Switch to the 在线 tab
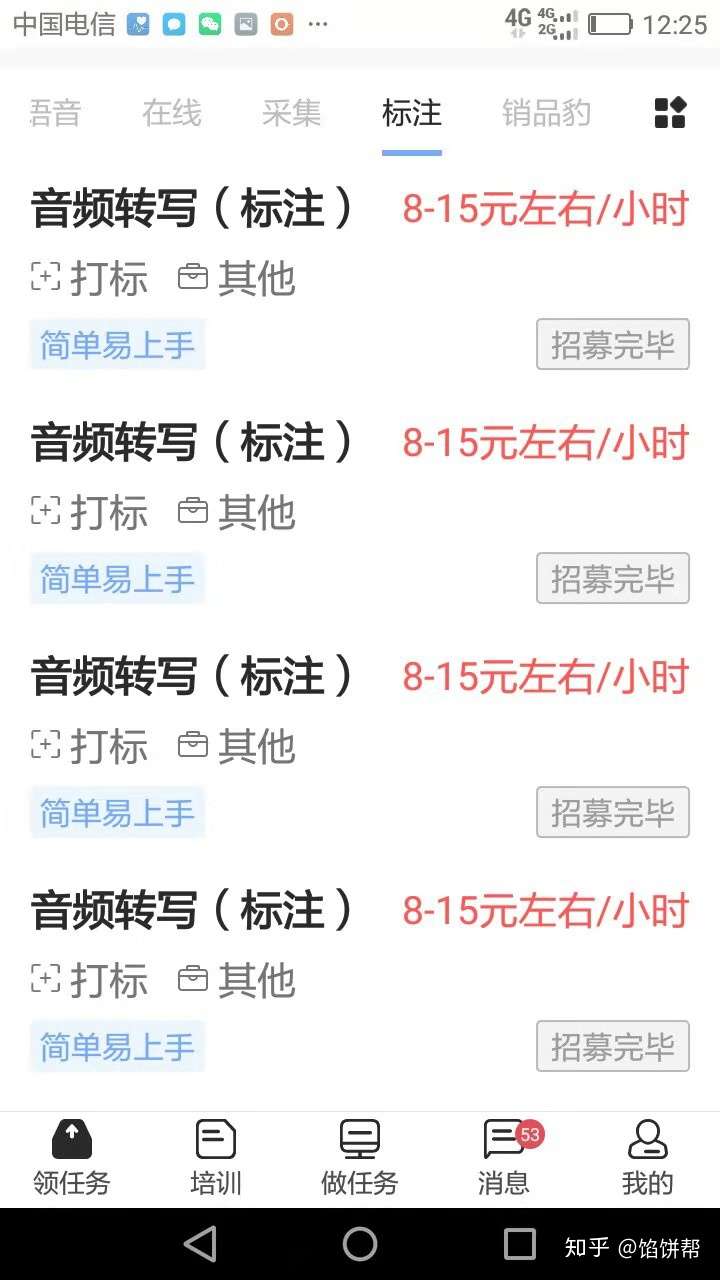 coord(172,113)
